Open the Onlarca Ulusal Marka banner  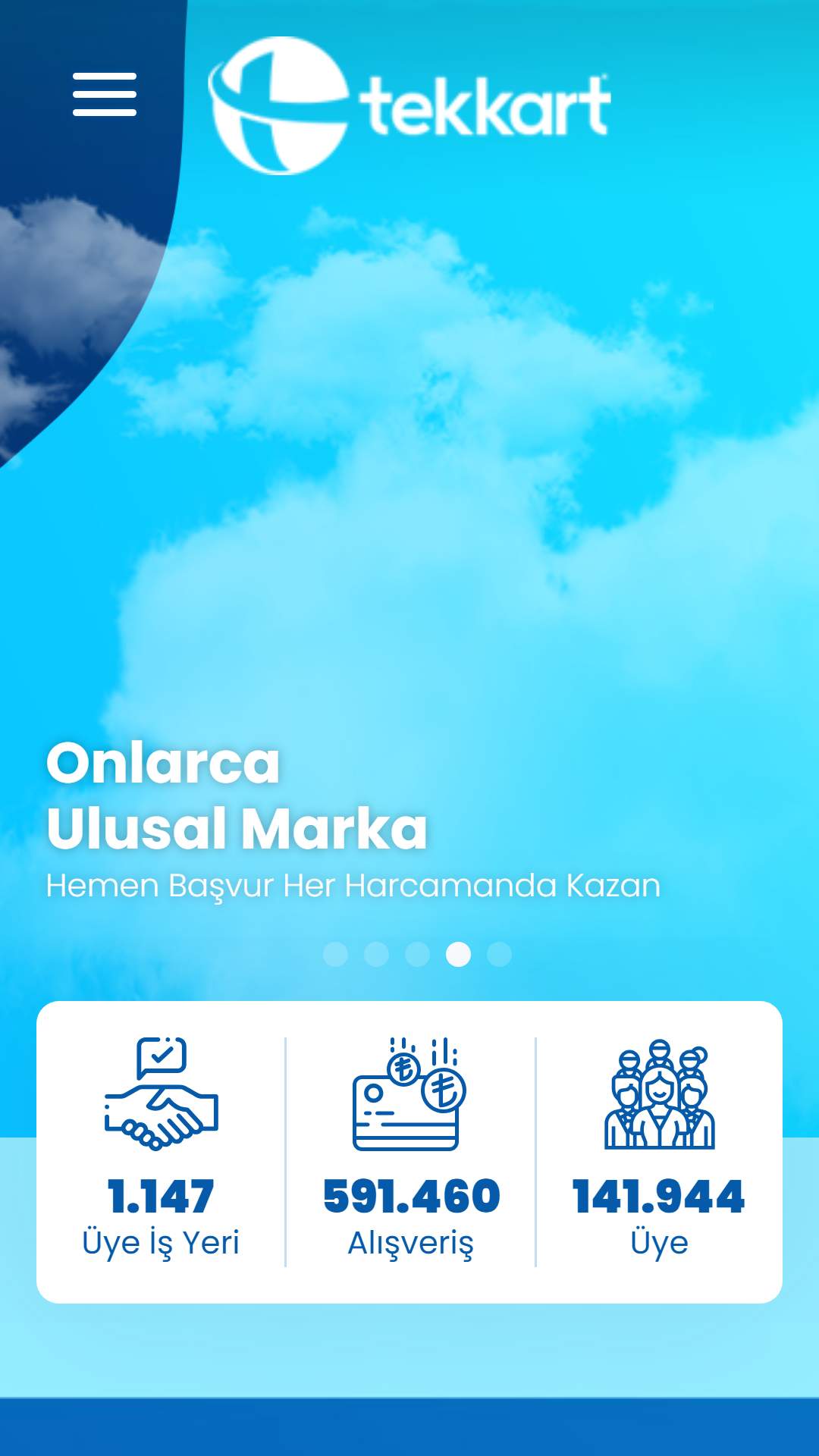(237, 796)
